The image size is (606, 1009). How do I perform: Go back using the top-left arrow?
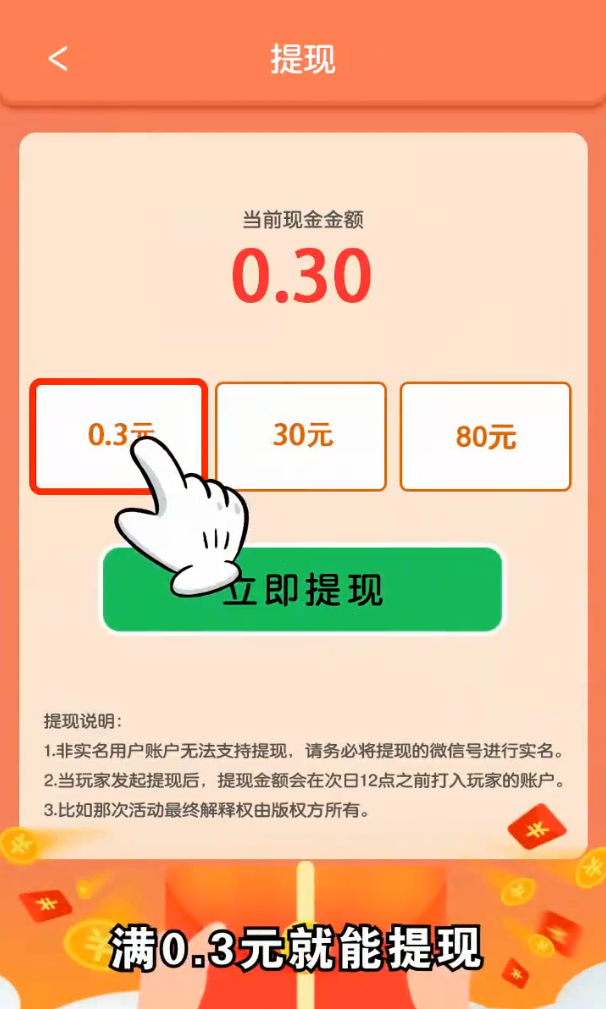coord(58,59)
